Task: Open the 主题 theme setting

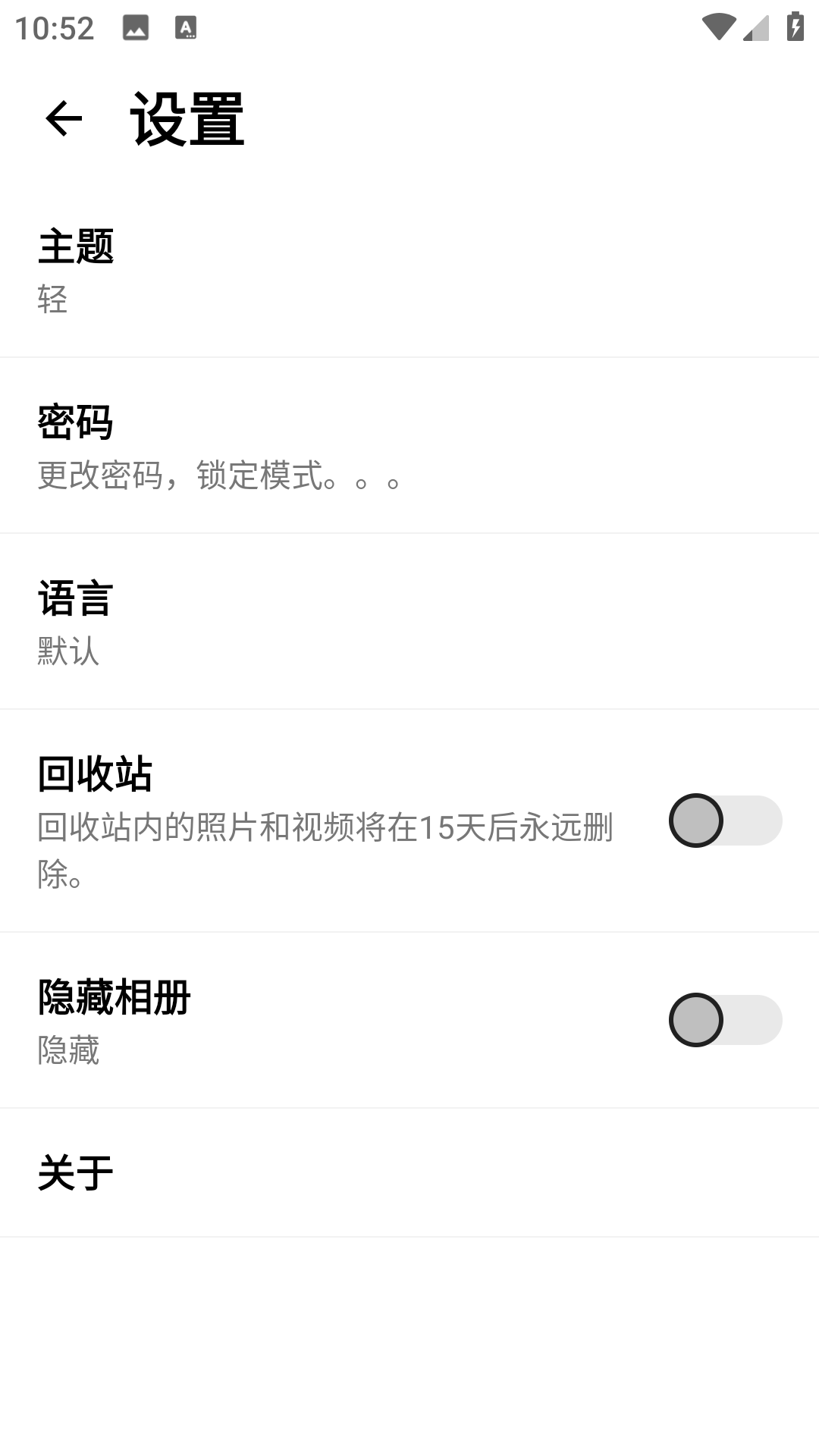Action: tap(409, 270)
